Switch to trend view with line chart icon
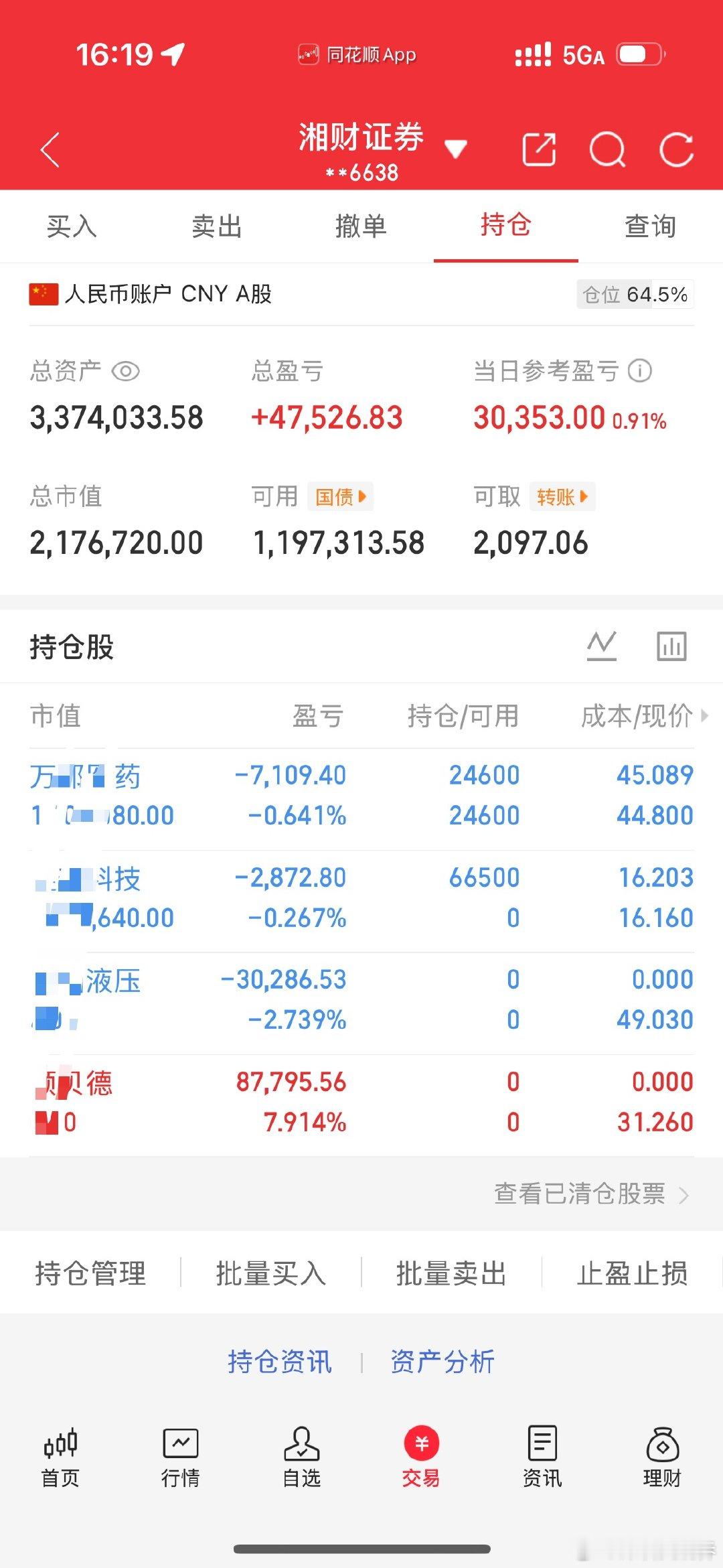This screenshot has height=1568, width=723. pos(601,645)
